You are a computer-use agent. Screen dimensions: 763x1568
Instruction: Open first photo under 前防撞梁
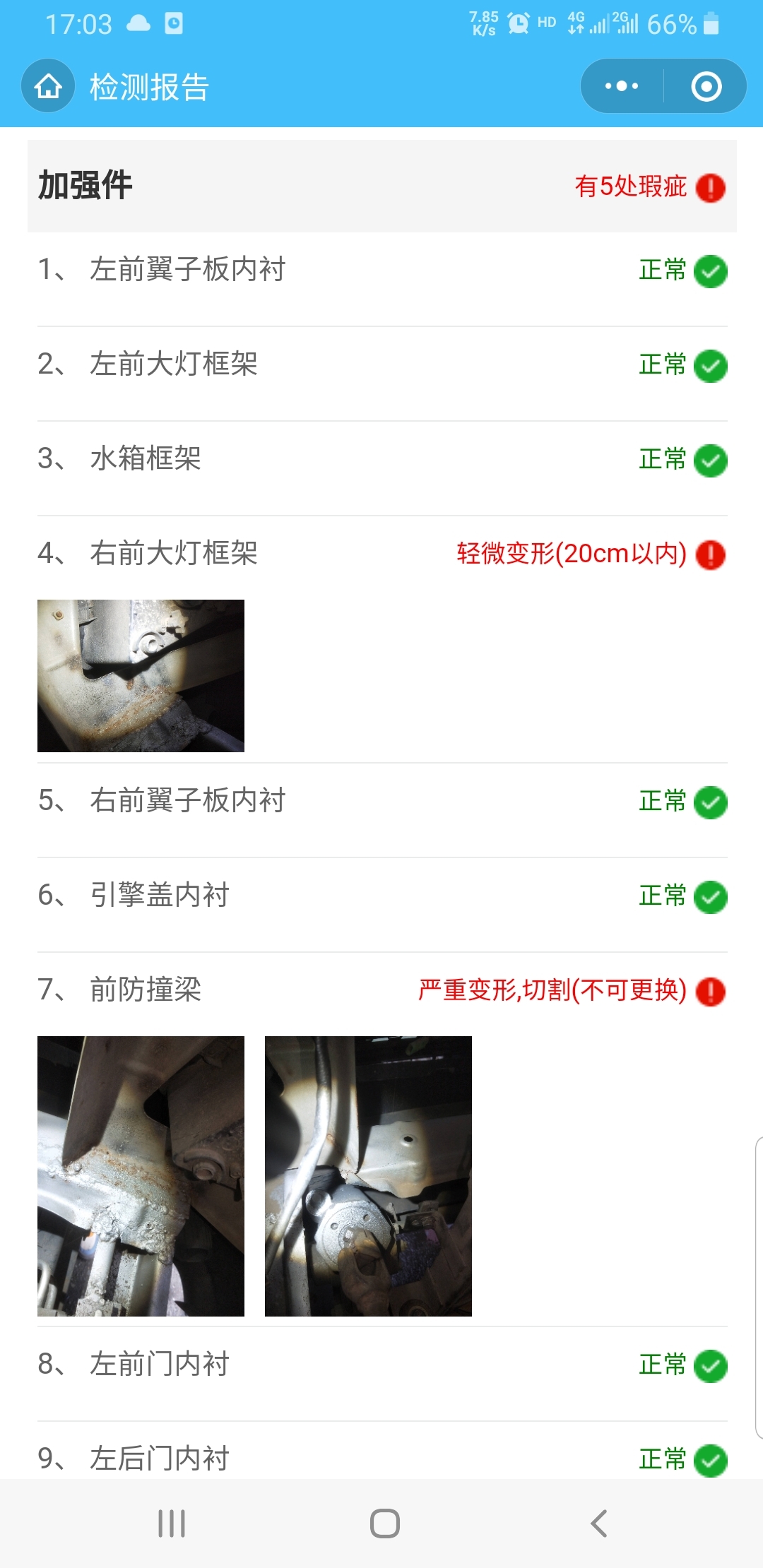click(x=141, y=1176)
